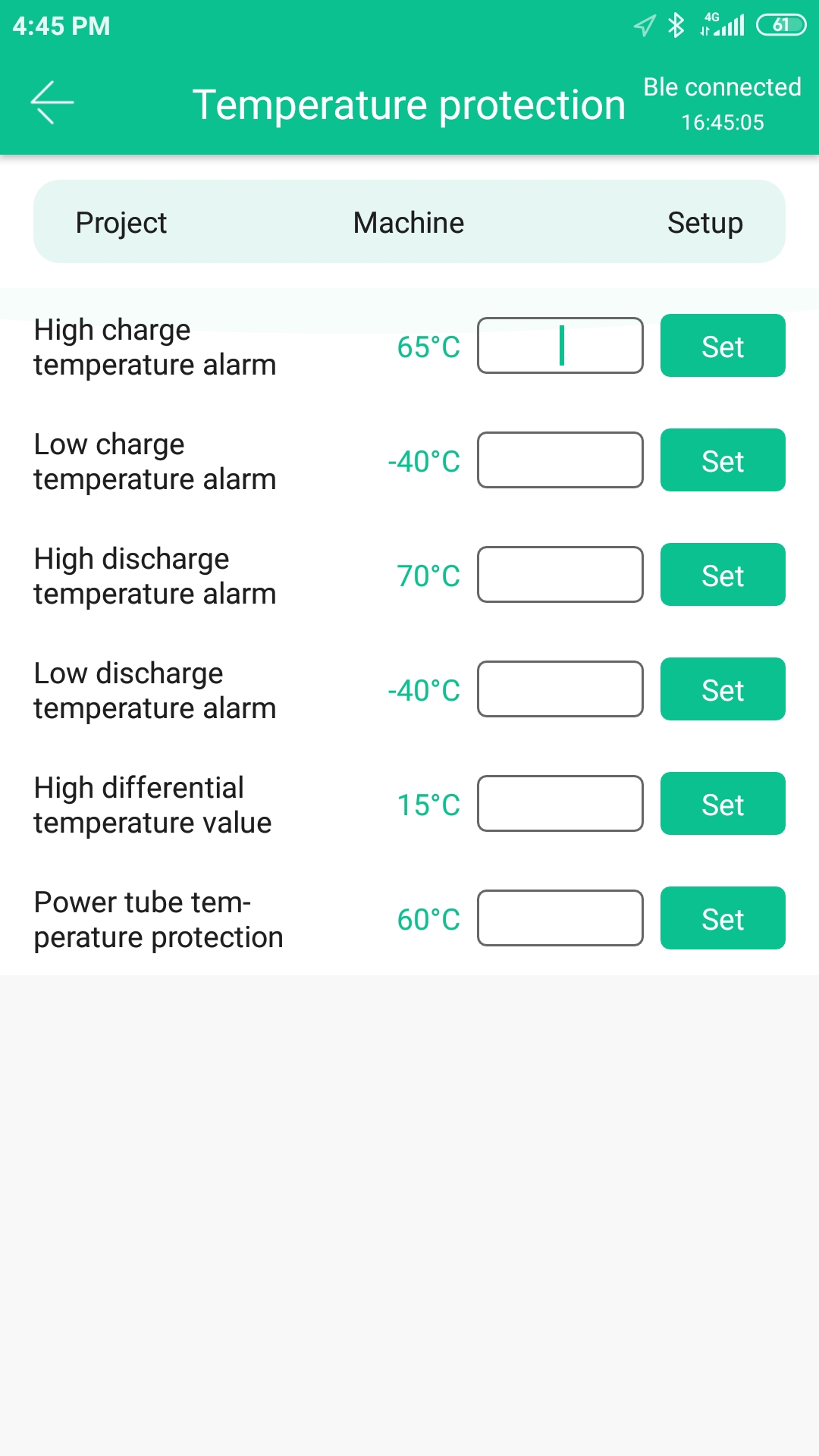The image size is (819, 1456).
Task: Tap the Power tube temperature protection field
Action: (x=560, y=918)
